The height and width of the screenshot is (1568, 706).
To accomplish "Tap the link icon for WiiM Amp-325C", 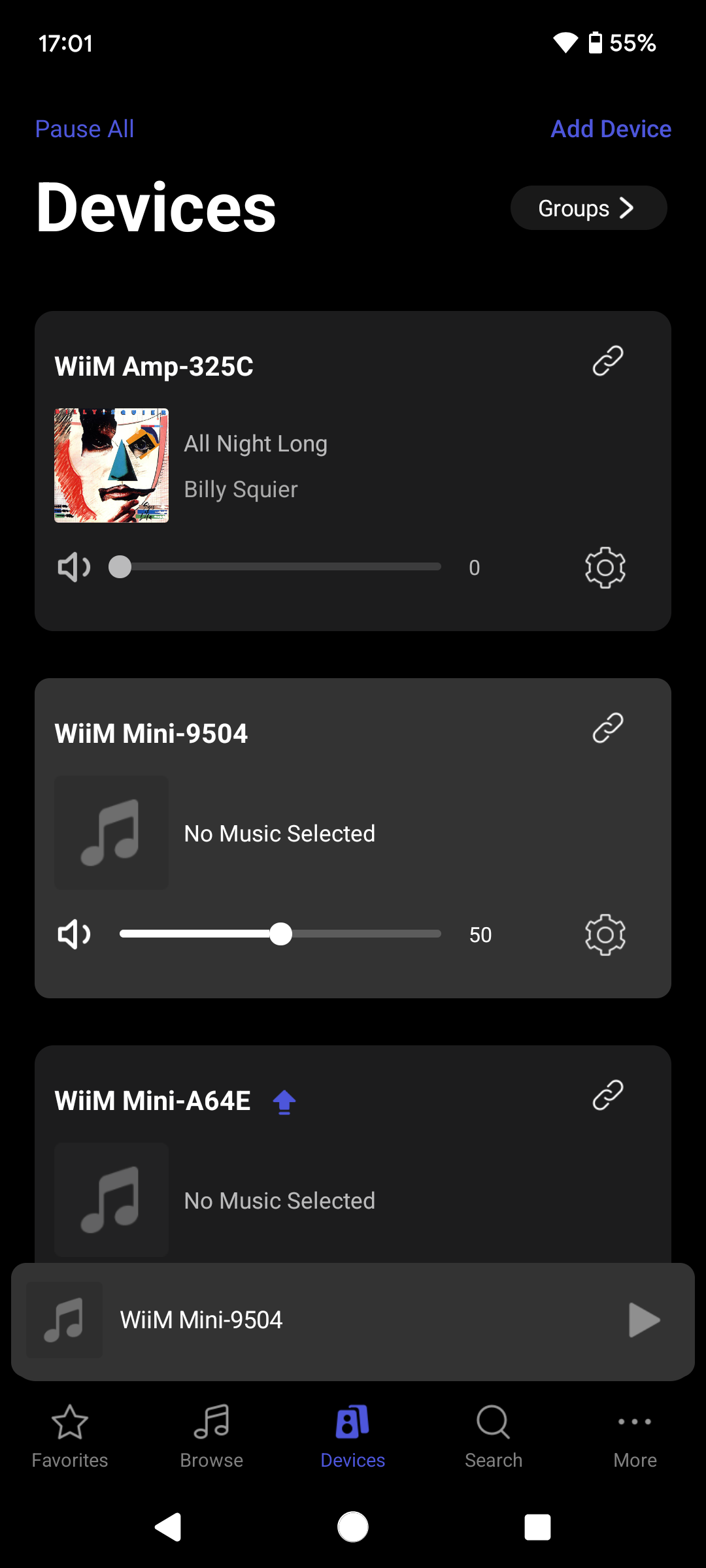I will click(608, 361).
